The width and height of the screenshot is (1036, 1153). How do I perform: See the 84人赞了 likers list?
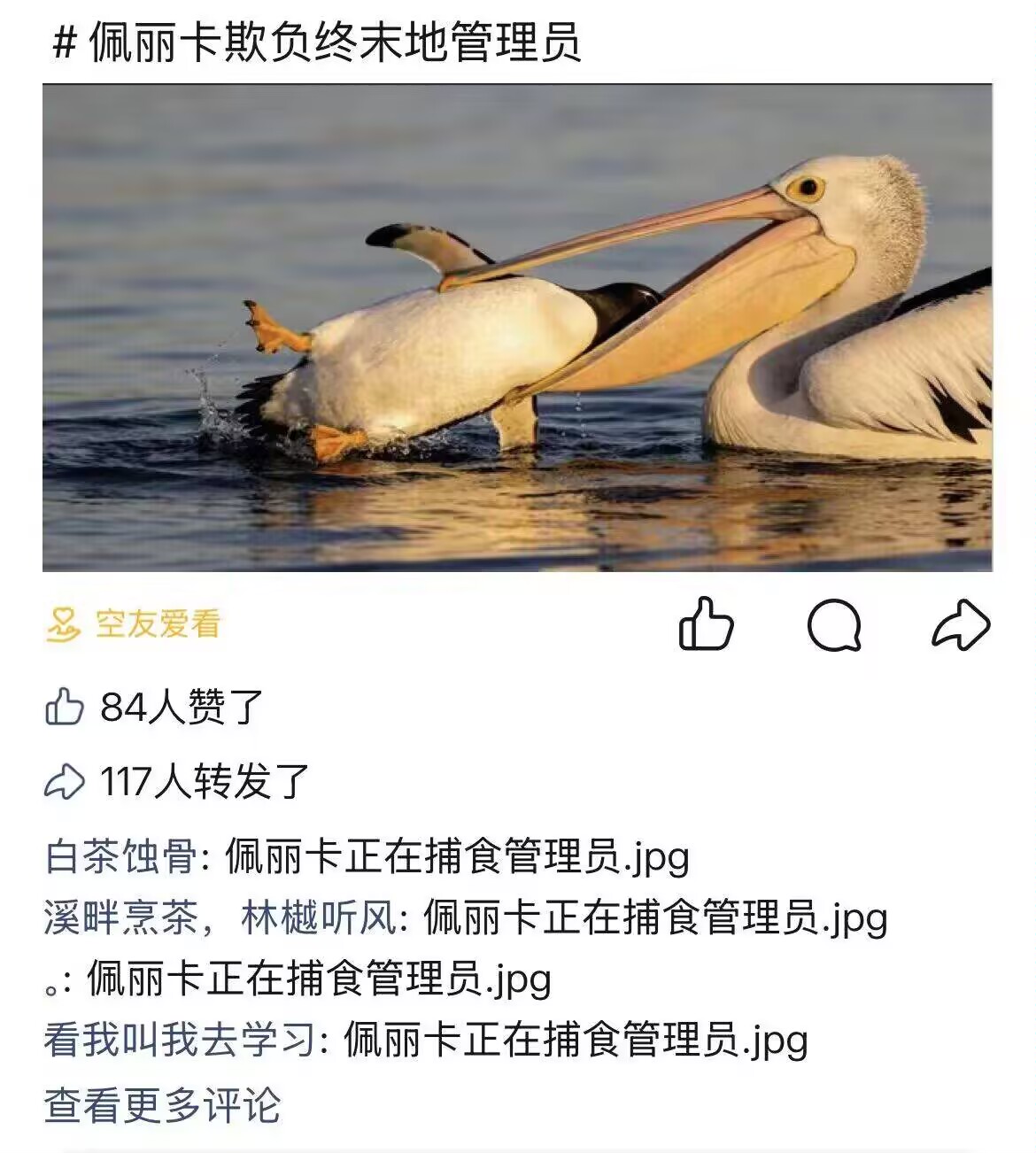(x=155, y=708)
